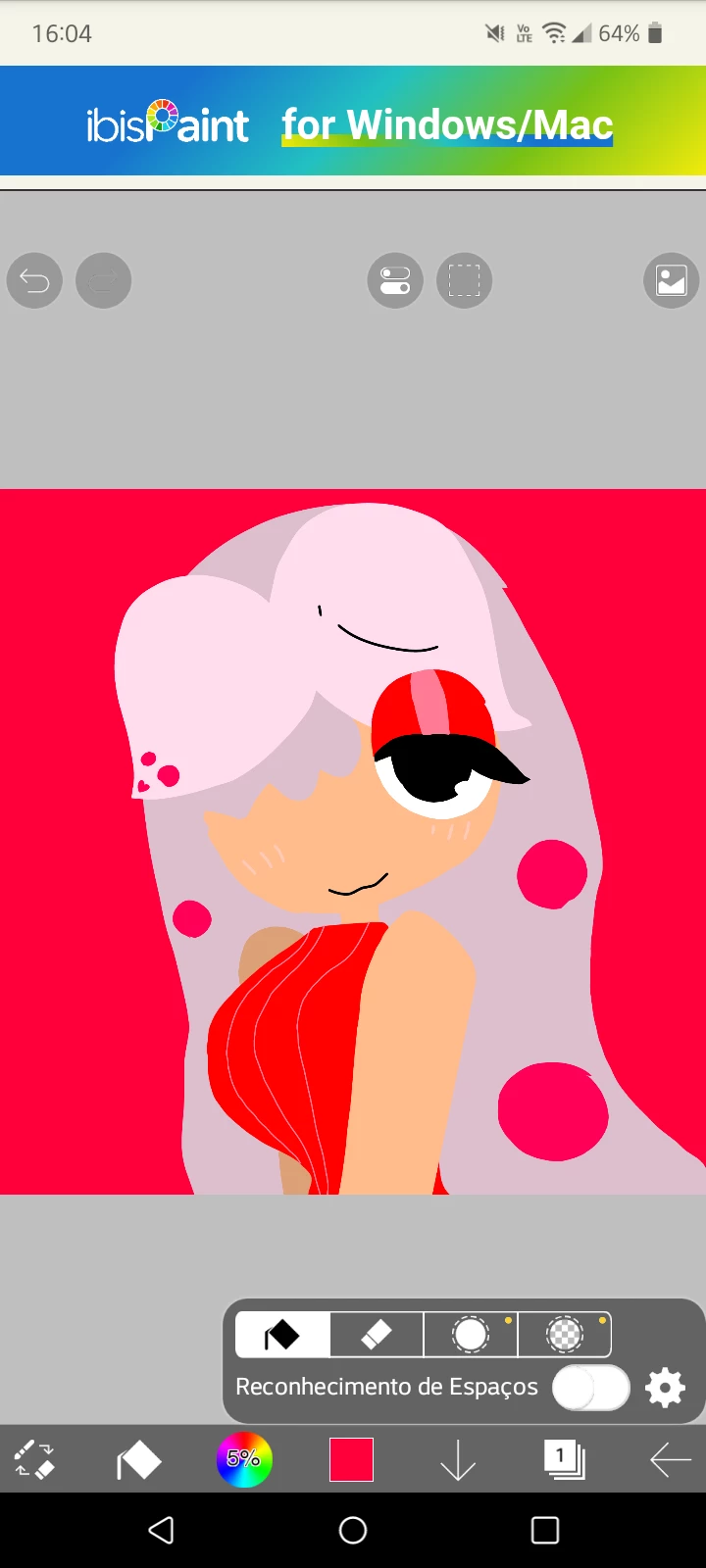Toggle Reconhecimento de Espaços switch
The image size is (706, 1568).
tap(590, 1388)
